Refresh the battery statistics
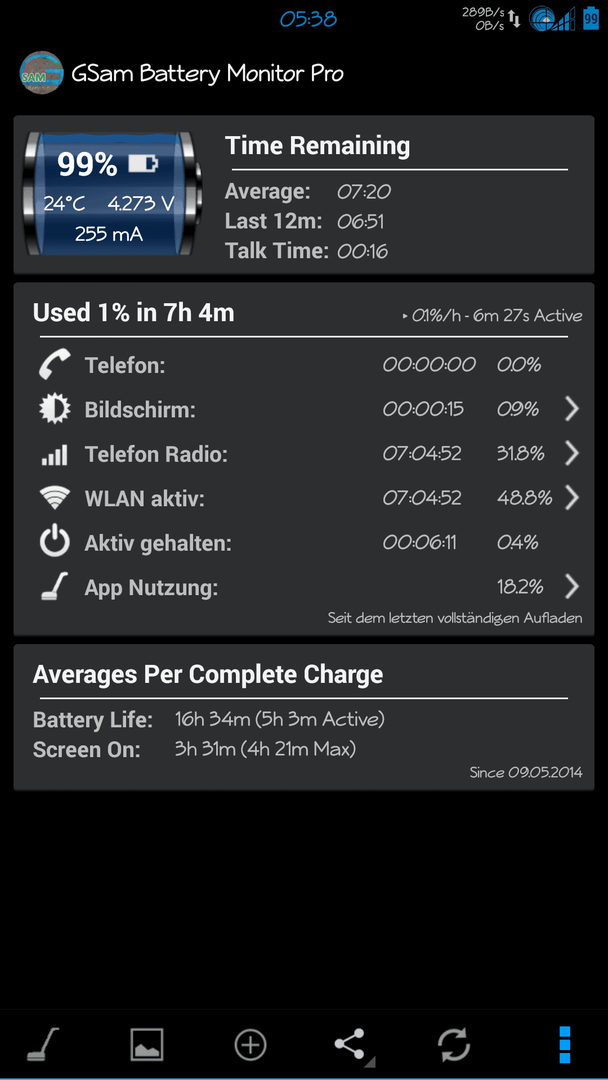This screenshot has height=1080, width=608. click(454, 1045)
